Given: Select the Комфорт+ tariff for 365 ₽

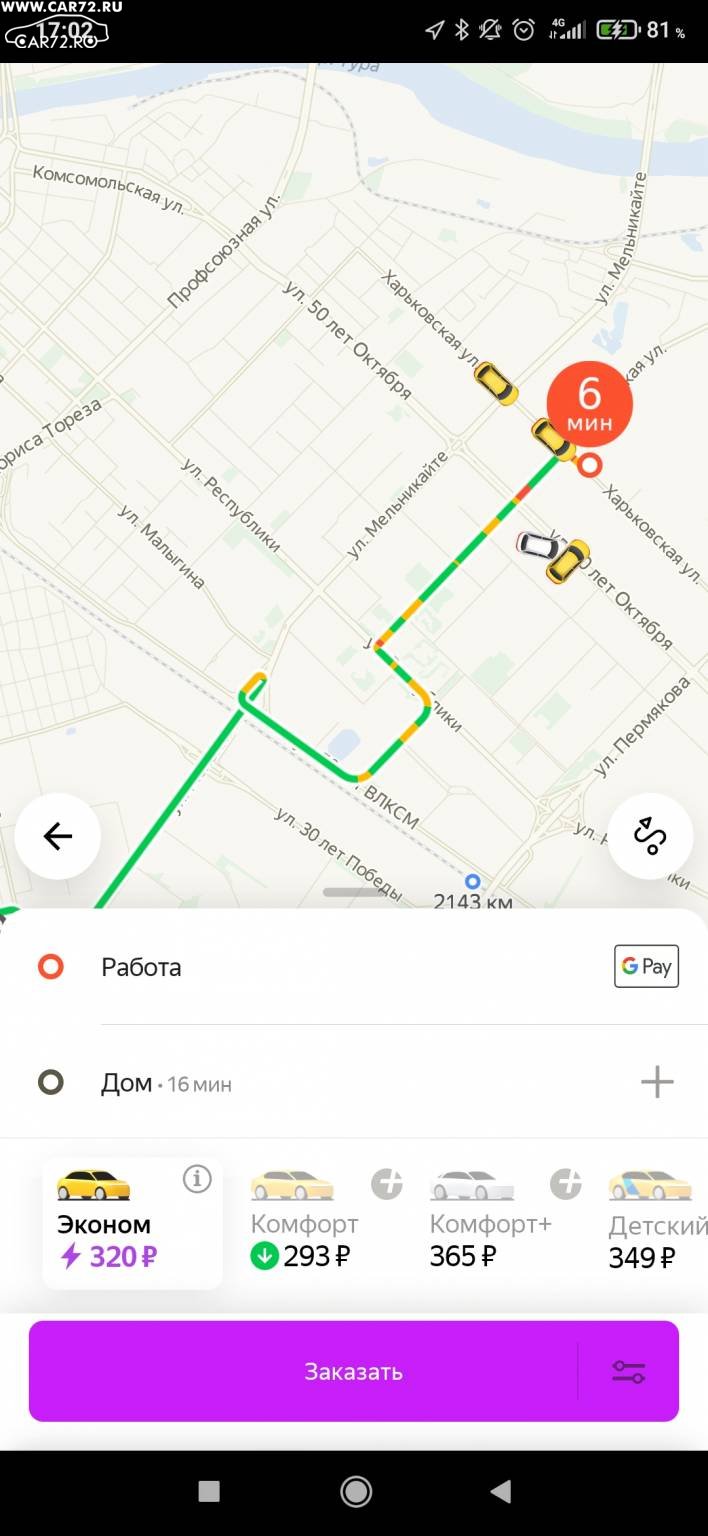Looking at the screenshot, I should 496,1220.
